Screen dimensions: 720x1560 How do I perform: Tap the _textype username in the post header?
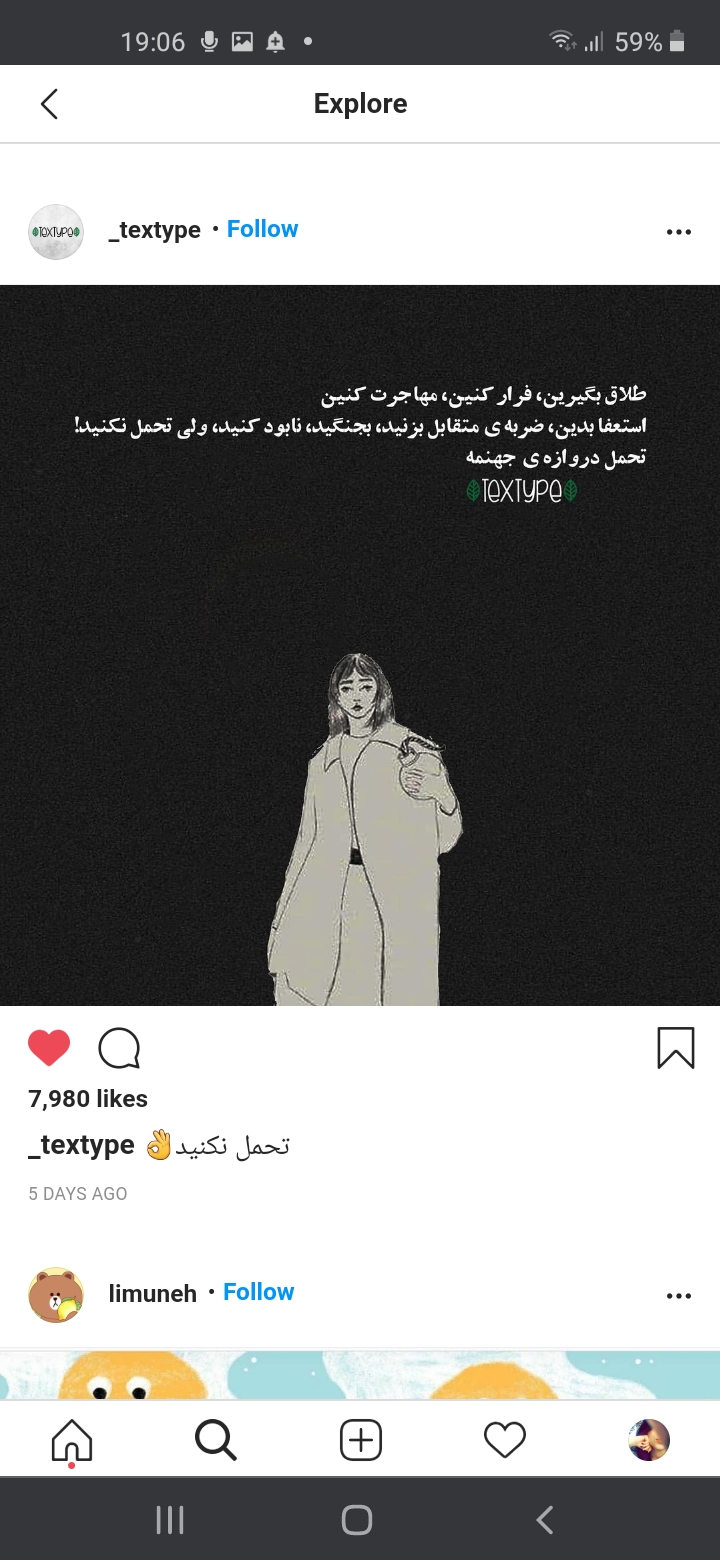point(154,230)
